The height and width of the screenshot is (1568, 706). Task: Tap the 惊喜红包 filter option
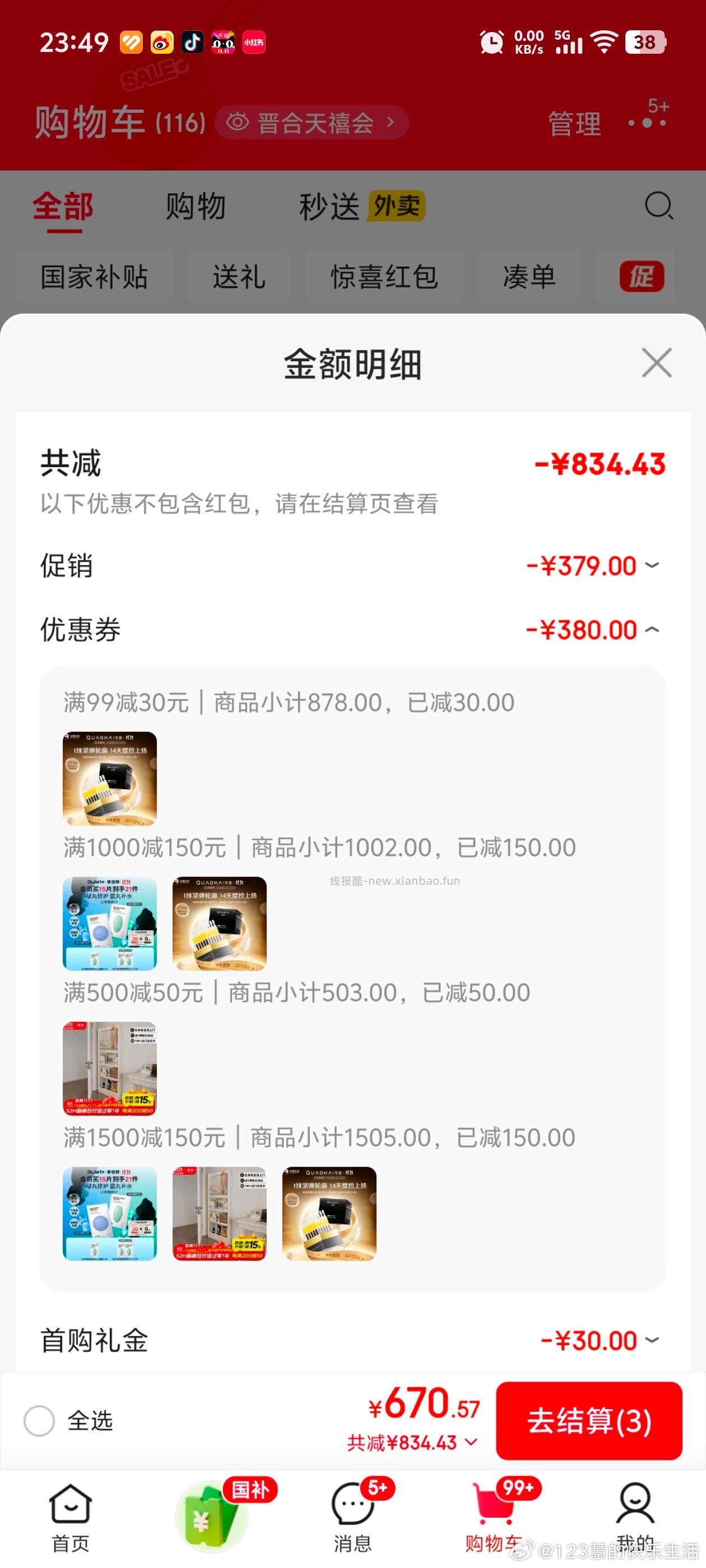[385, 277]
